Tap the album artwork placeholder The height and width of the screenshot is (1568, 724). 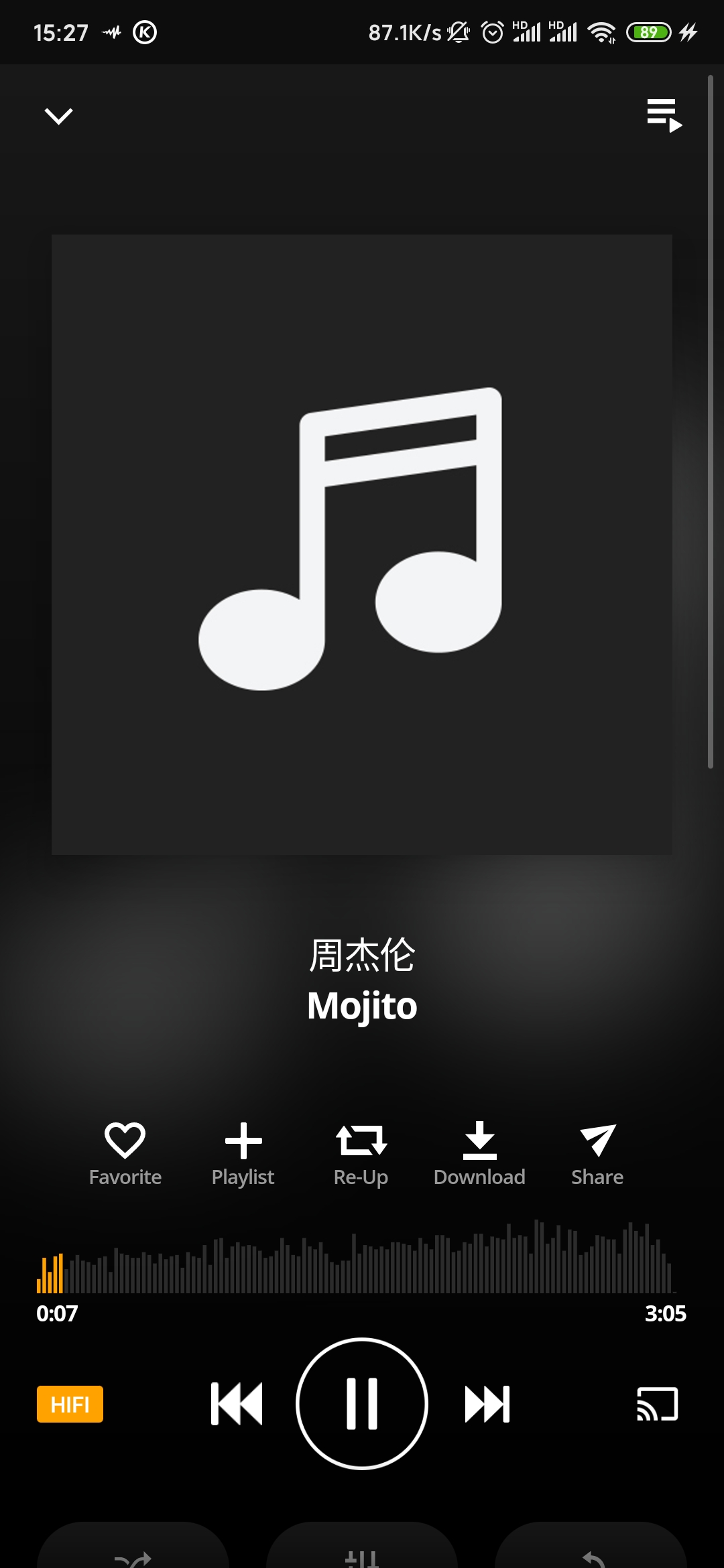[362, 544]
